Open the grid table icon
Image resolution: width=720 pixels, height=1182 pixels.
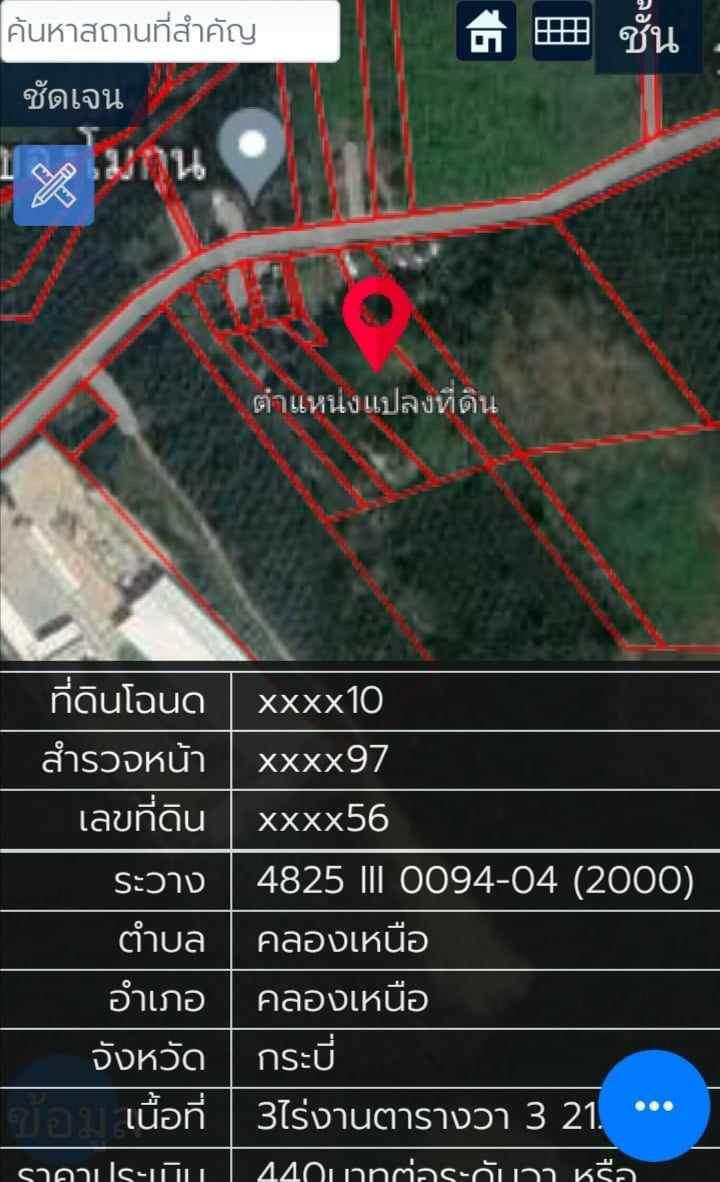coord(562,31)
